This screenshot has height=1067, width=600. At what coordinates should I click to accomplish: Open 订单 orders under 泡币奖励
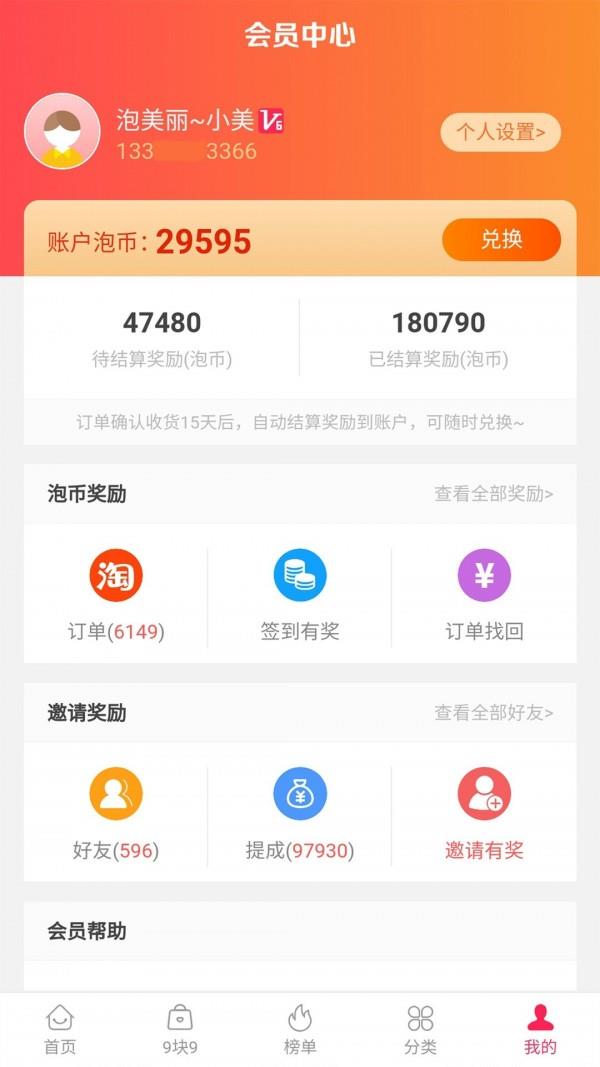click(x=116, y=595)
